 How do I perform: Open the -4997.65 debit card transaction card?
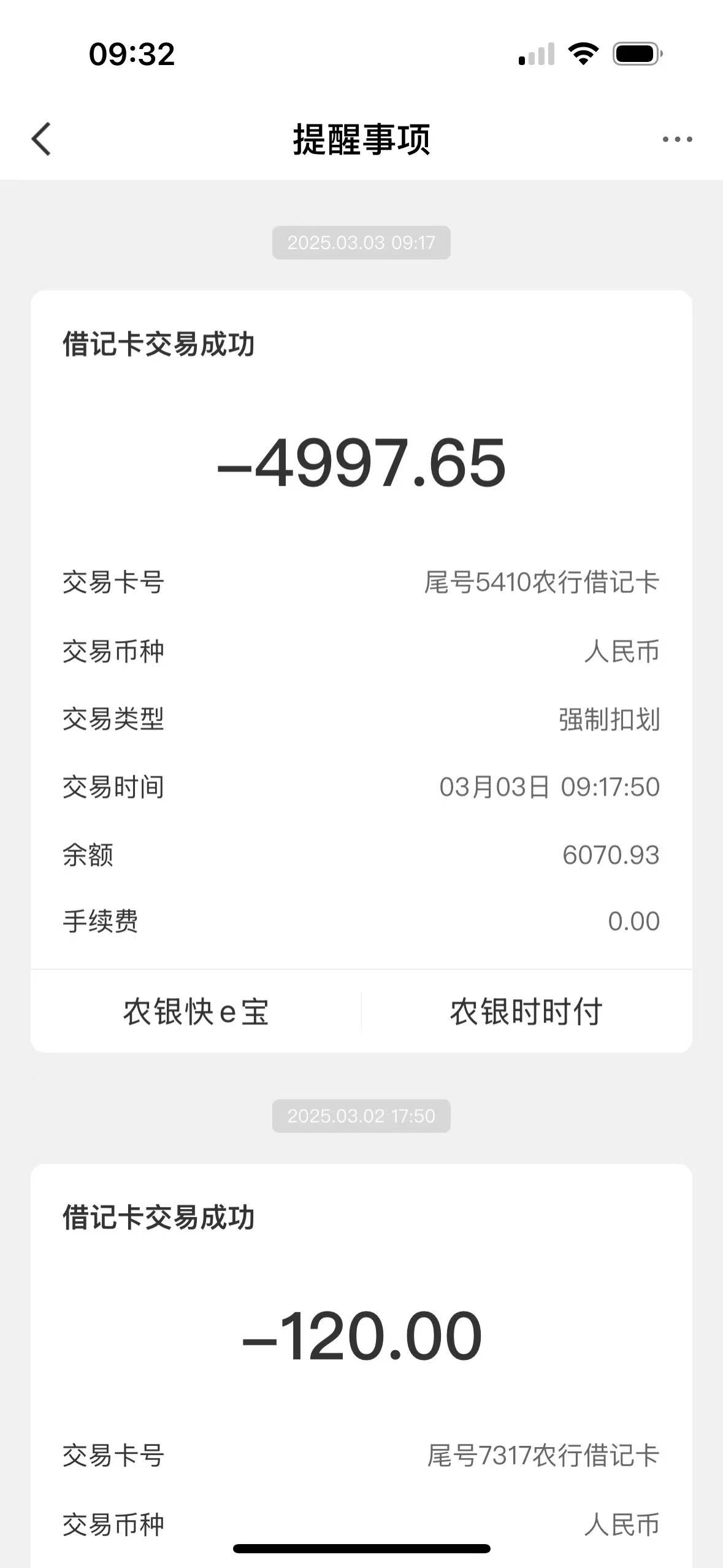click(361, 630)
